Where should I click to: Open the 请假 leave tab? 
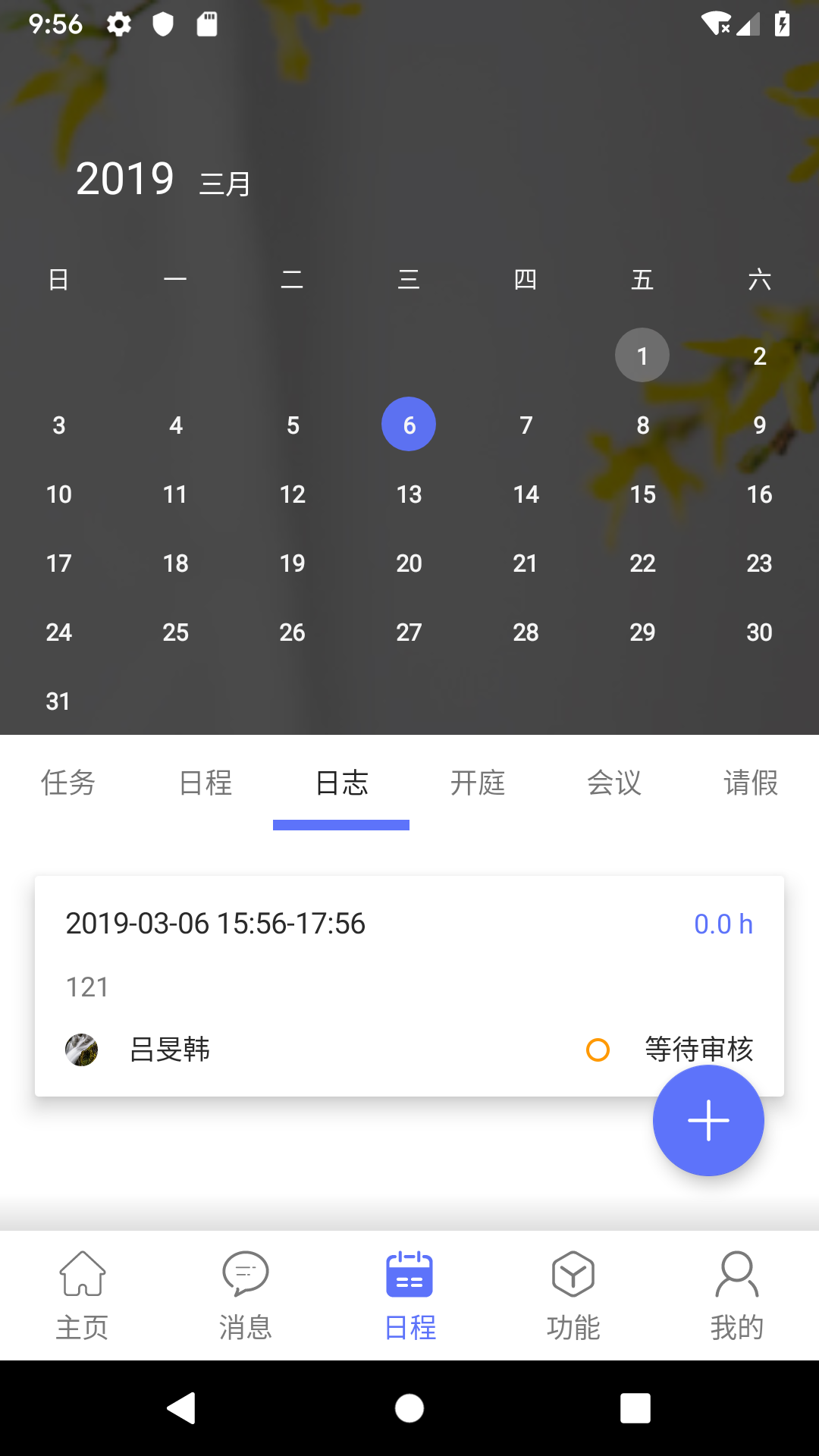(x=751, y=783)
